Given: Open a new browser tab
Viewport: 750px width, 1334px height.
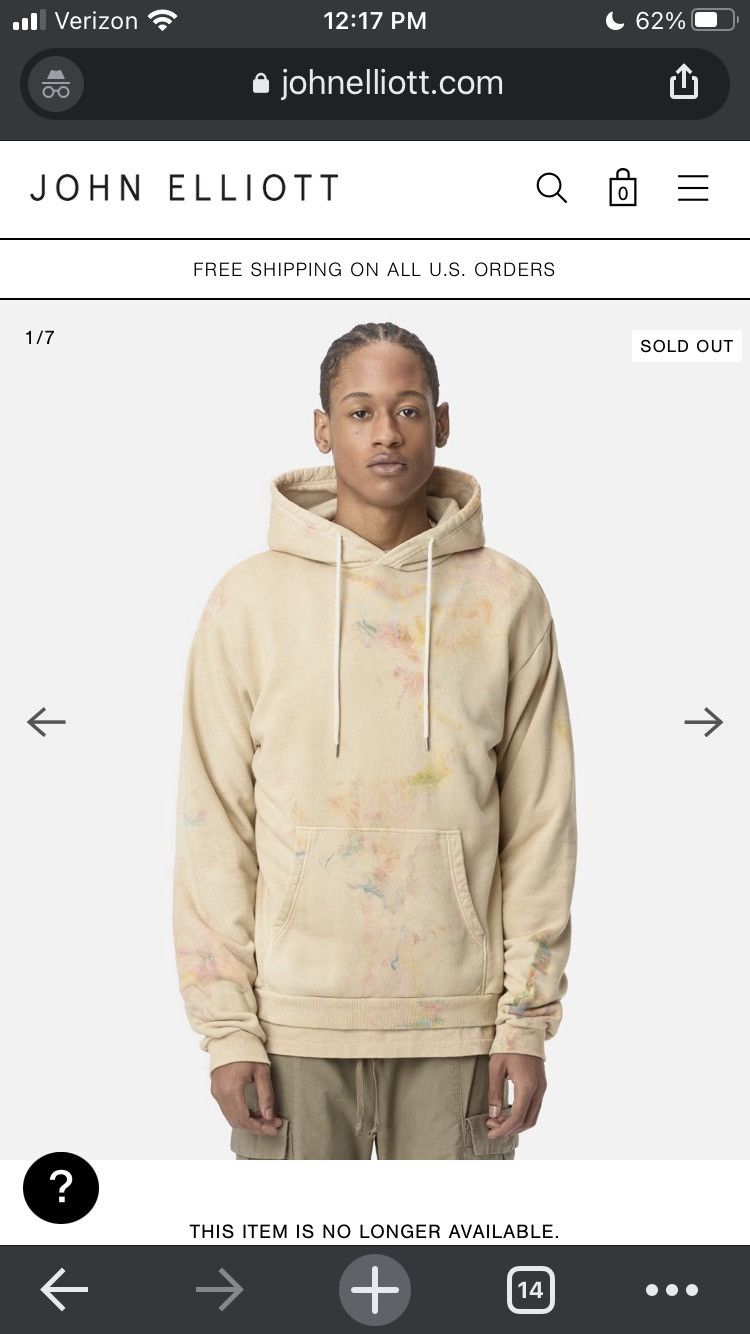Looking at the screenshot, I should click(375, 1290).
